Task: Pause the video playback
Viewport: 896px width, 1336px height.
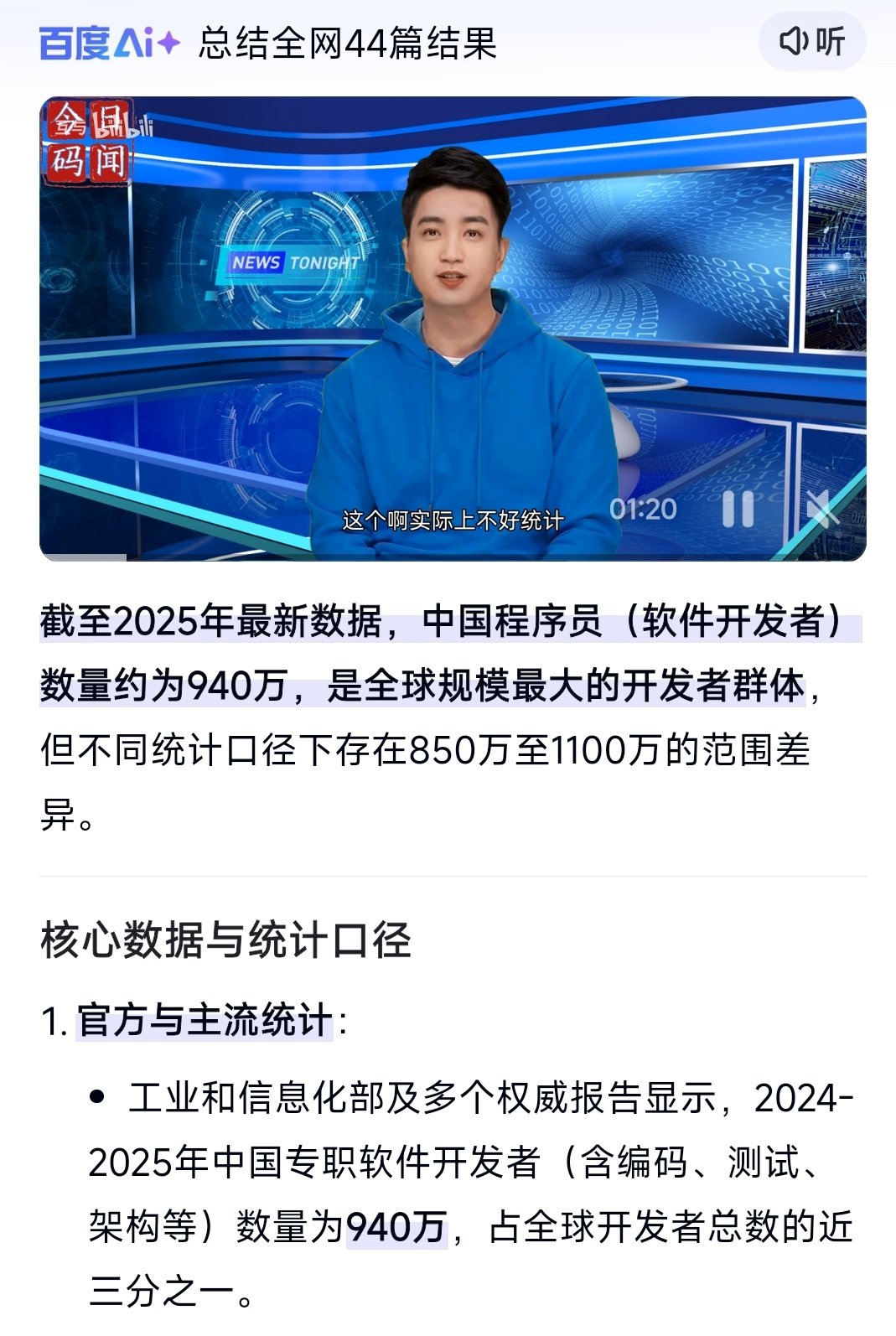Action: pos(738,509)
